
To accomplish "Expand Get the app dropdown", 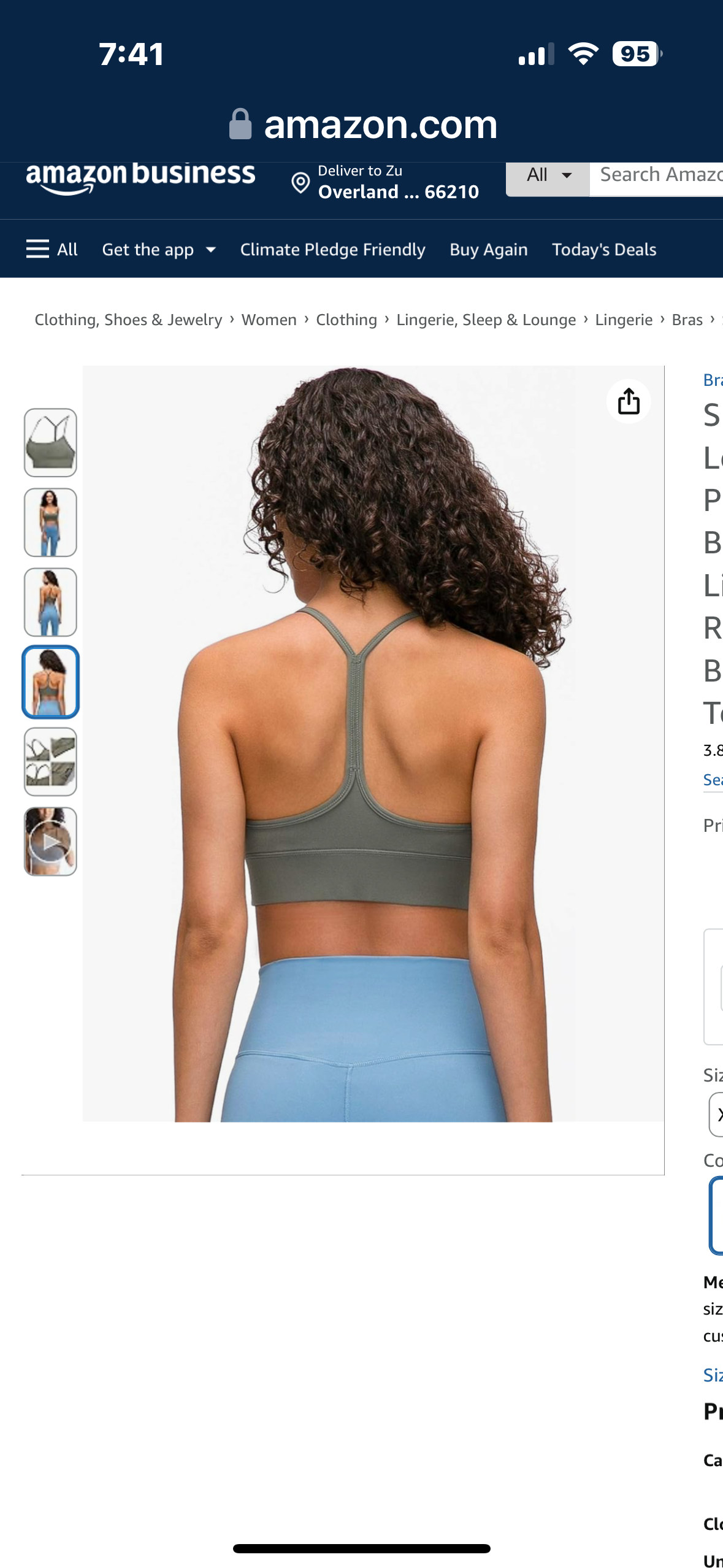I will pos(159,250).
